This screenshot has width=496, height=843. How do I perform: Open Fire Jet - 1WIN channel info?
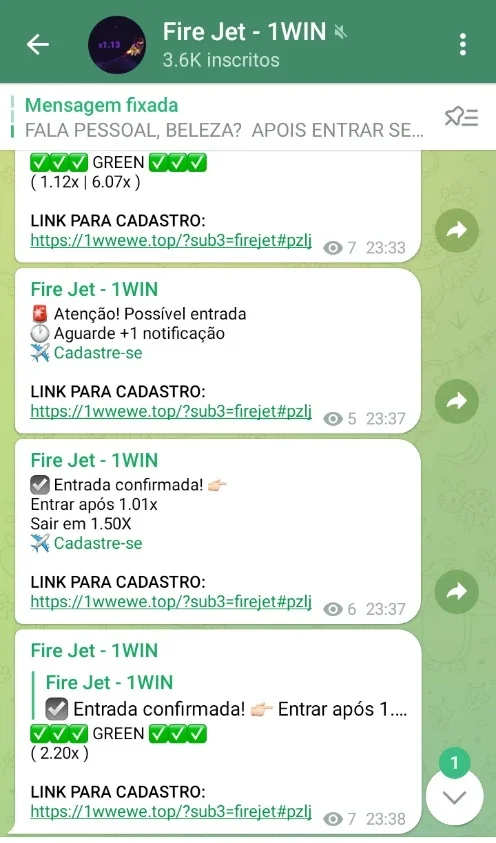(x=221, y=44)
